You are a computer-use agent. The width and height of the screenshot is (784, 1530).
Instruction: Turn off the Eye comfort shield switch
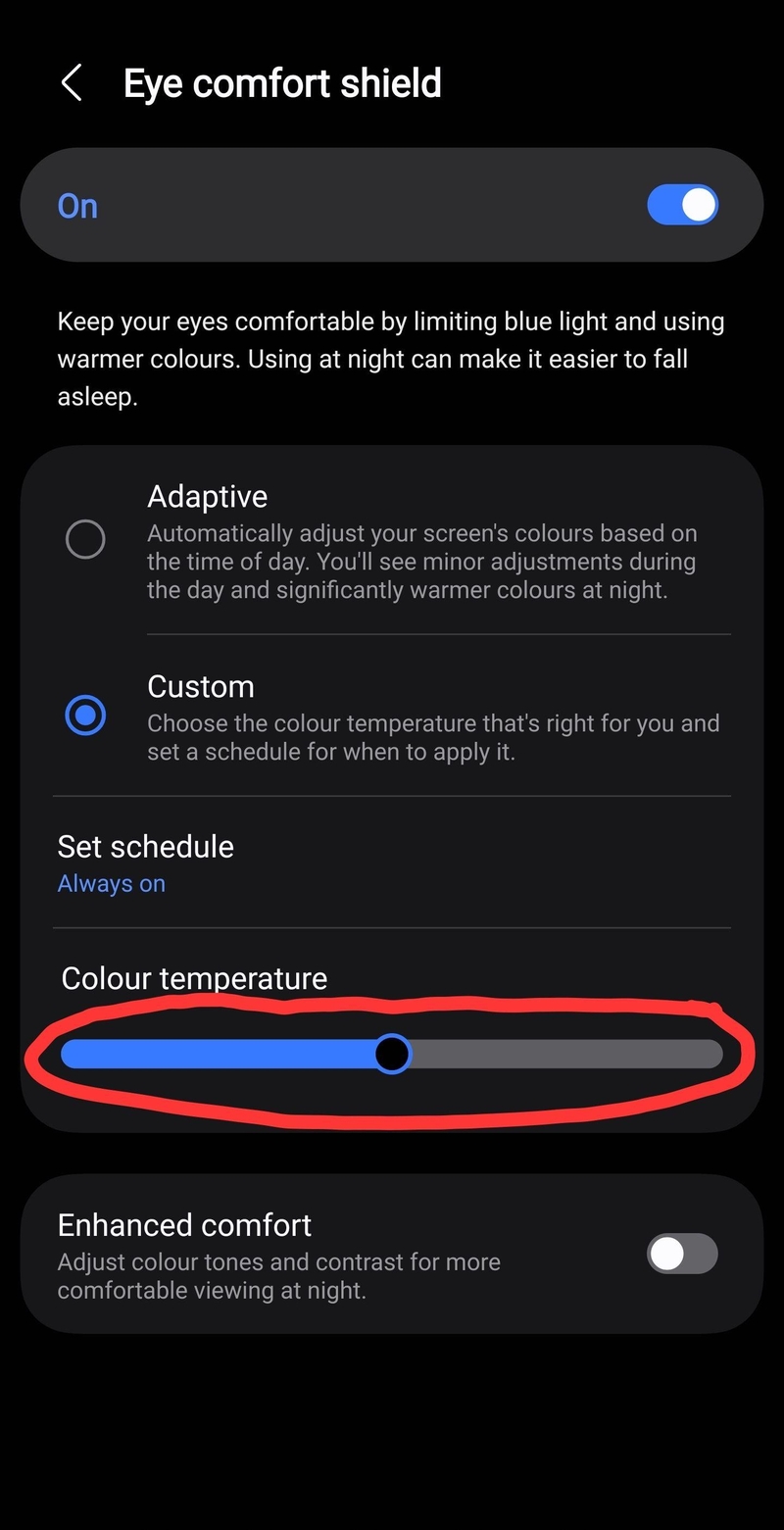tap(682, 206)
